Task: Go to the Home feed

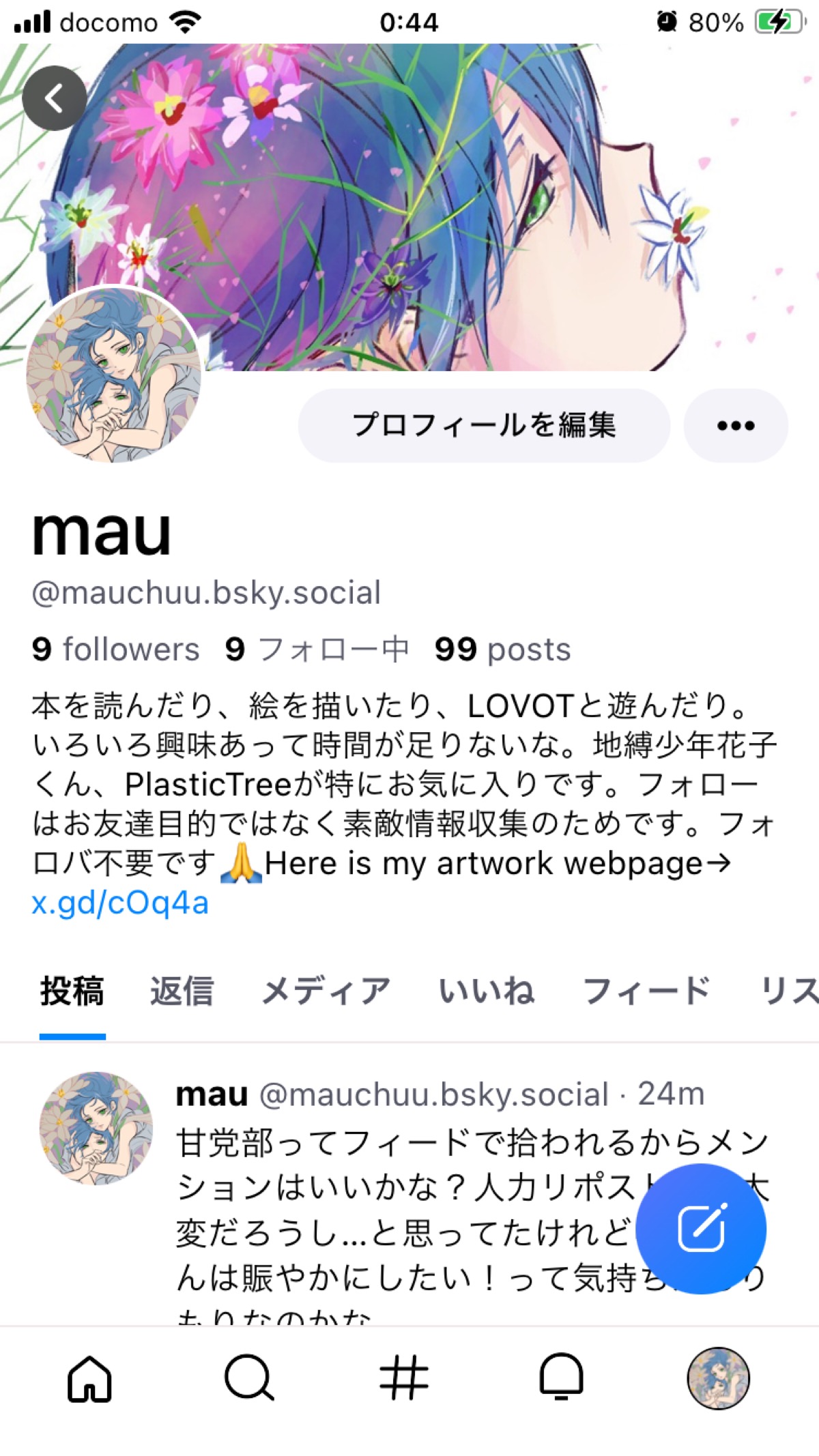Action: point(89,1378)
